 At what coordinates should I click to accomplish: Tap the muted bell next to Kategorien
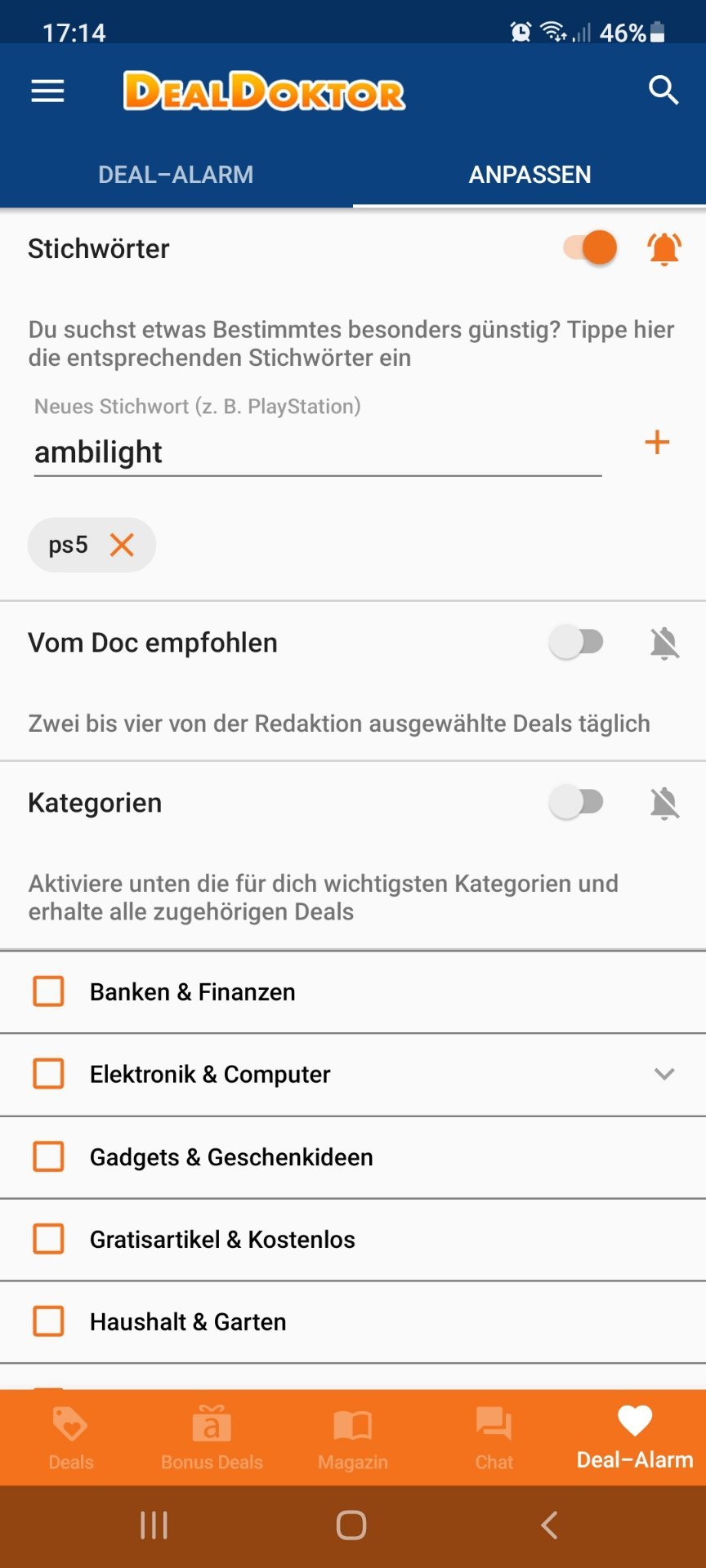(664, 804)
